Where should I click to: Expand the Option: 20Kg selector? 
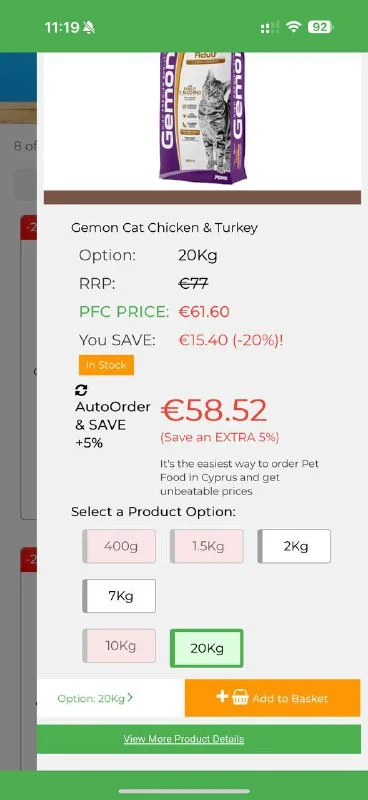[95, 698]
